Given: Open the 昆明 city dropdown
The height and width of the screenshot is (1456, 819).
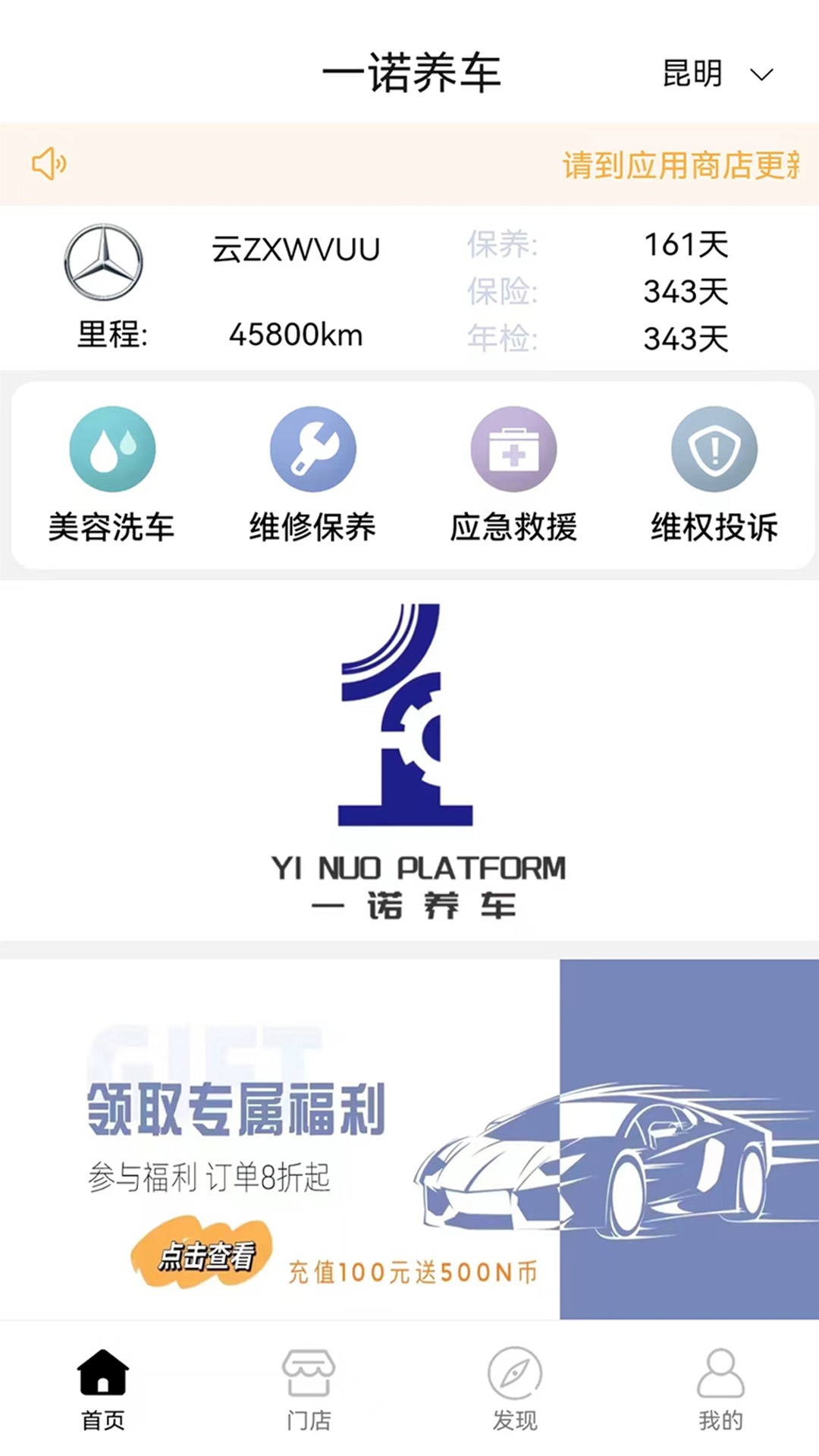Looking at the screenshot, I should tap(717, 74).
